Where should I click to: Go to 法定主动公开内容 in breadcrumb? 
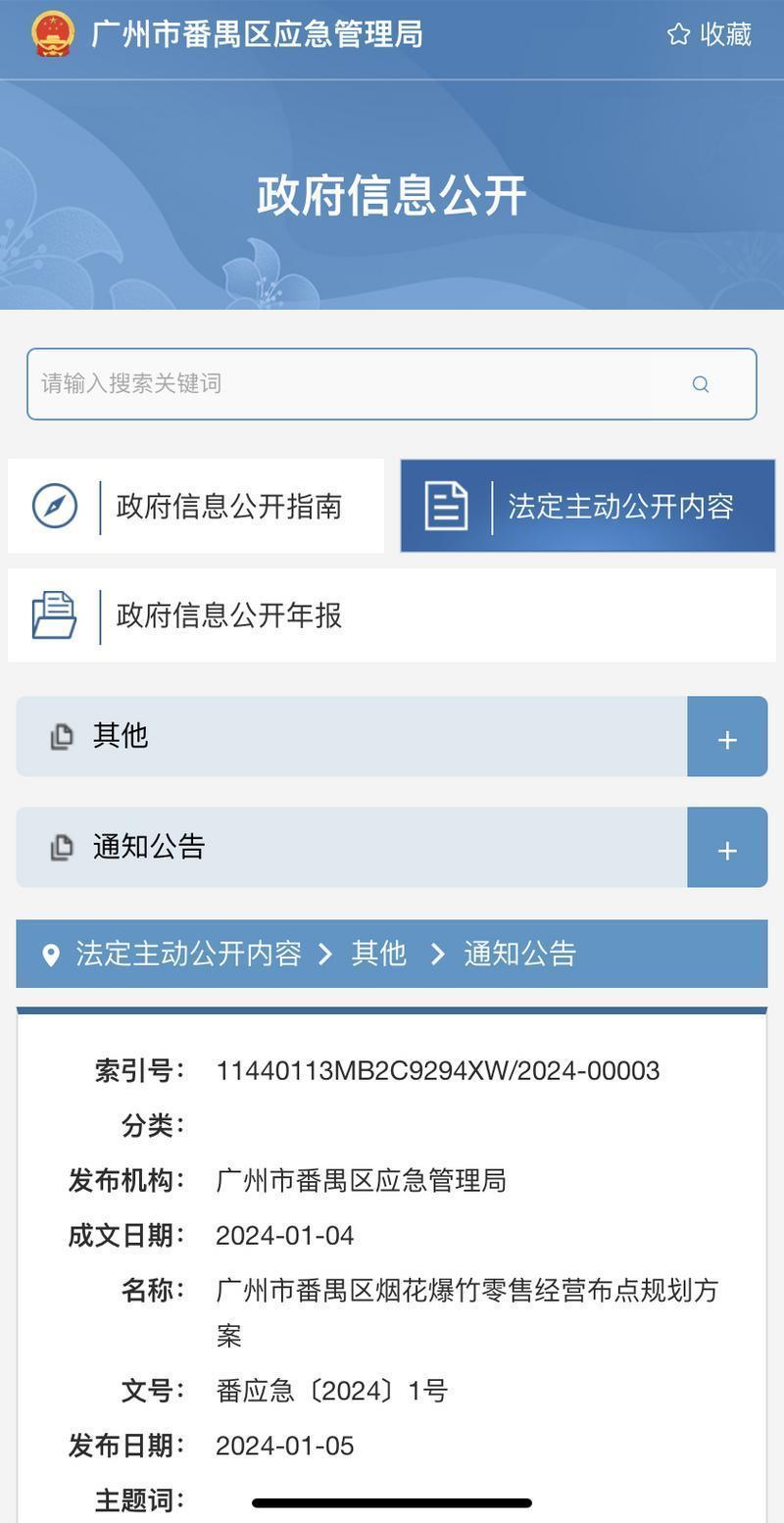point(188,954)
